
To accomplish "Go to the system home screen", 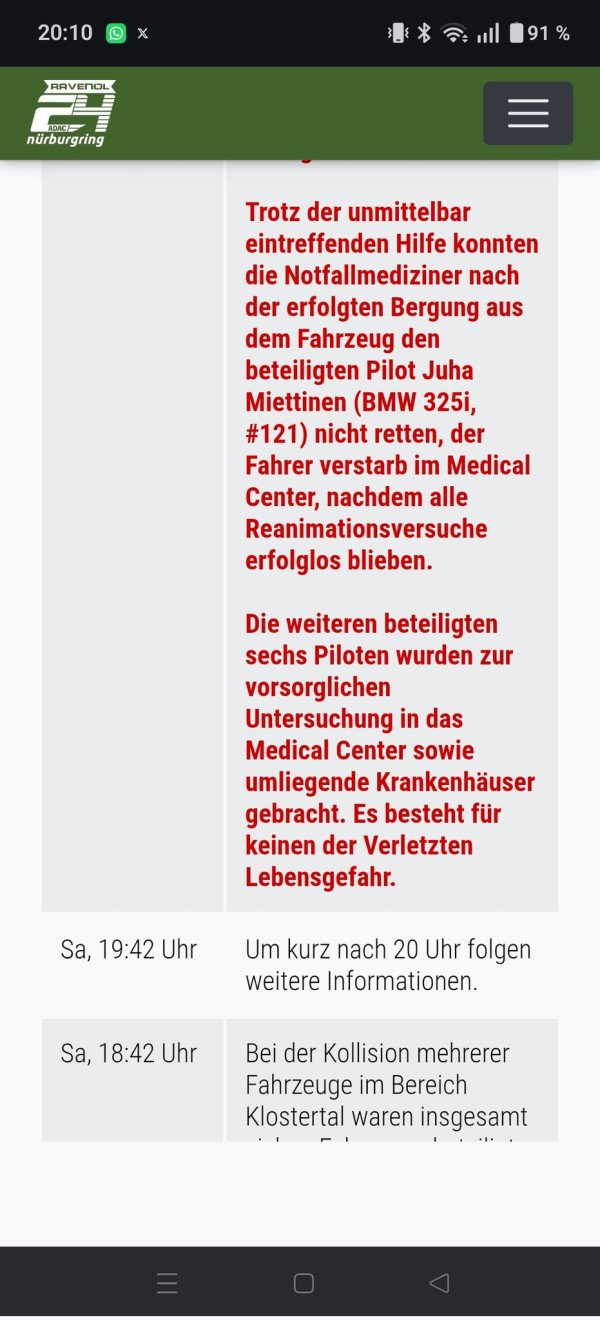I will (304, 1283).
